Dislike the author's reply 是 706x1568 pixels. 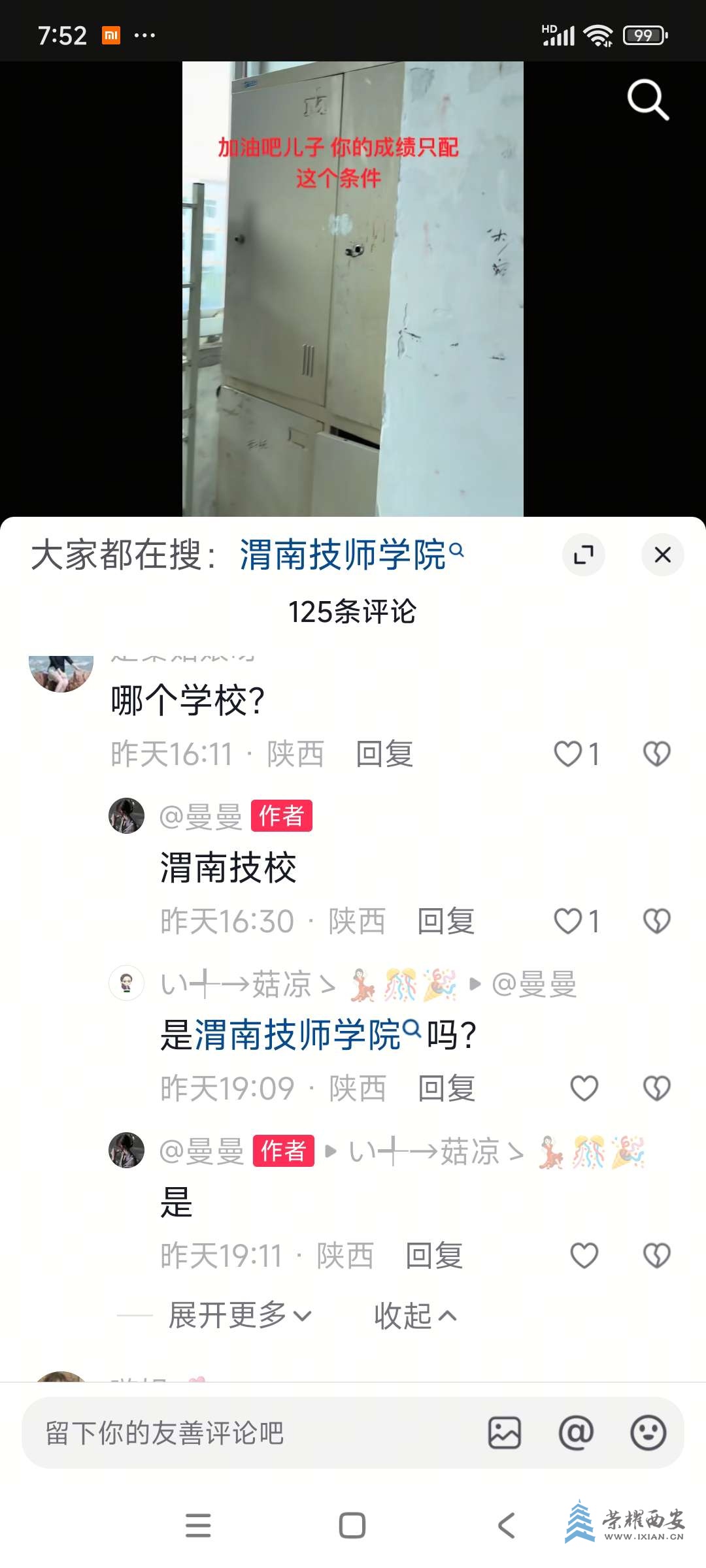coord(656,1256)
